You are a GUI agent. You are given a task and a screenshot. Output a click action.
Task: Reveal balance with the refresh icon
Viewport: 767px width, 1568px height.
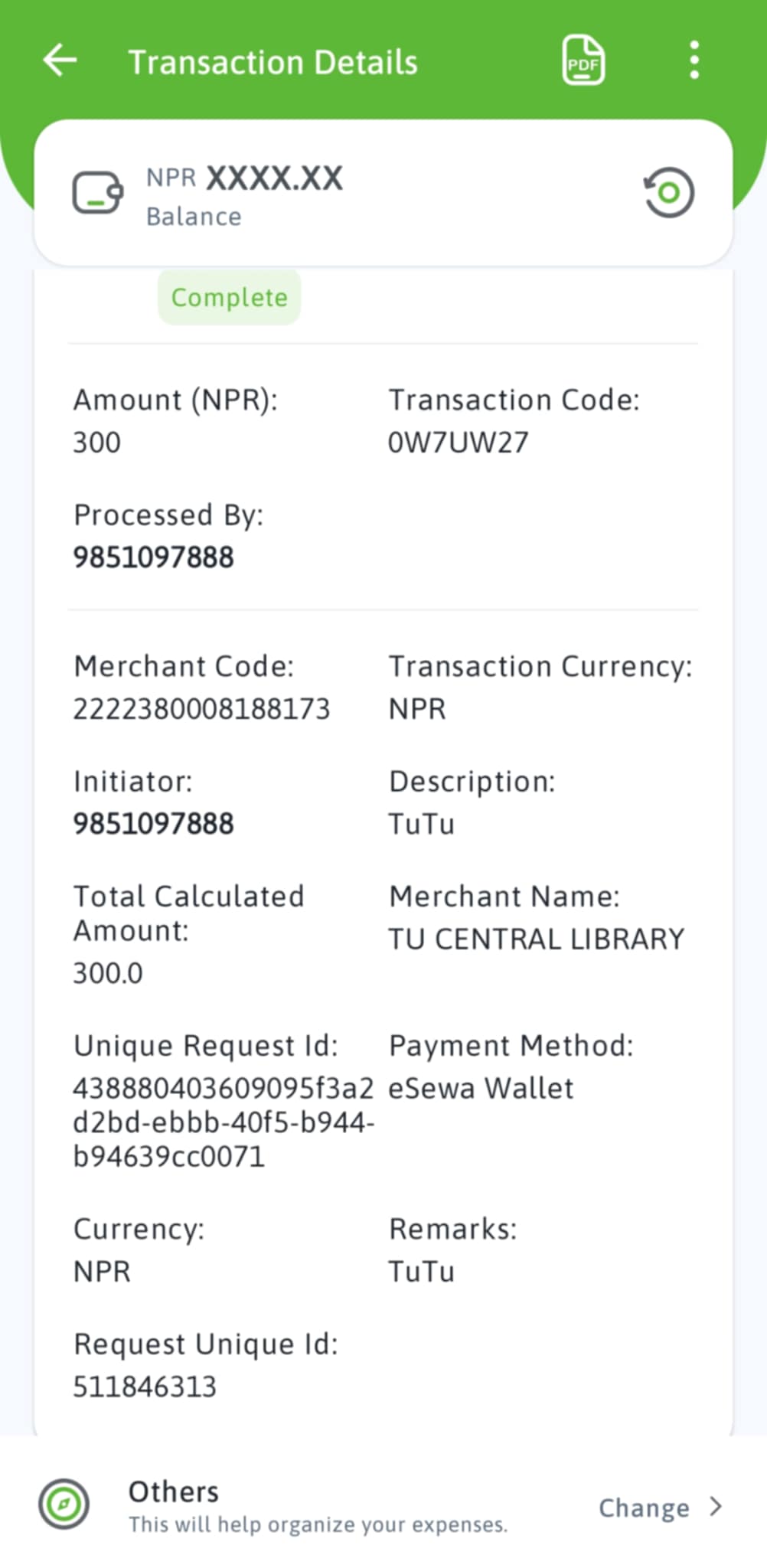668,192
